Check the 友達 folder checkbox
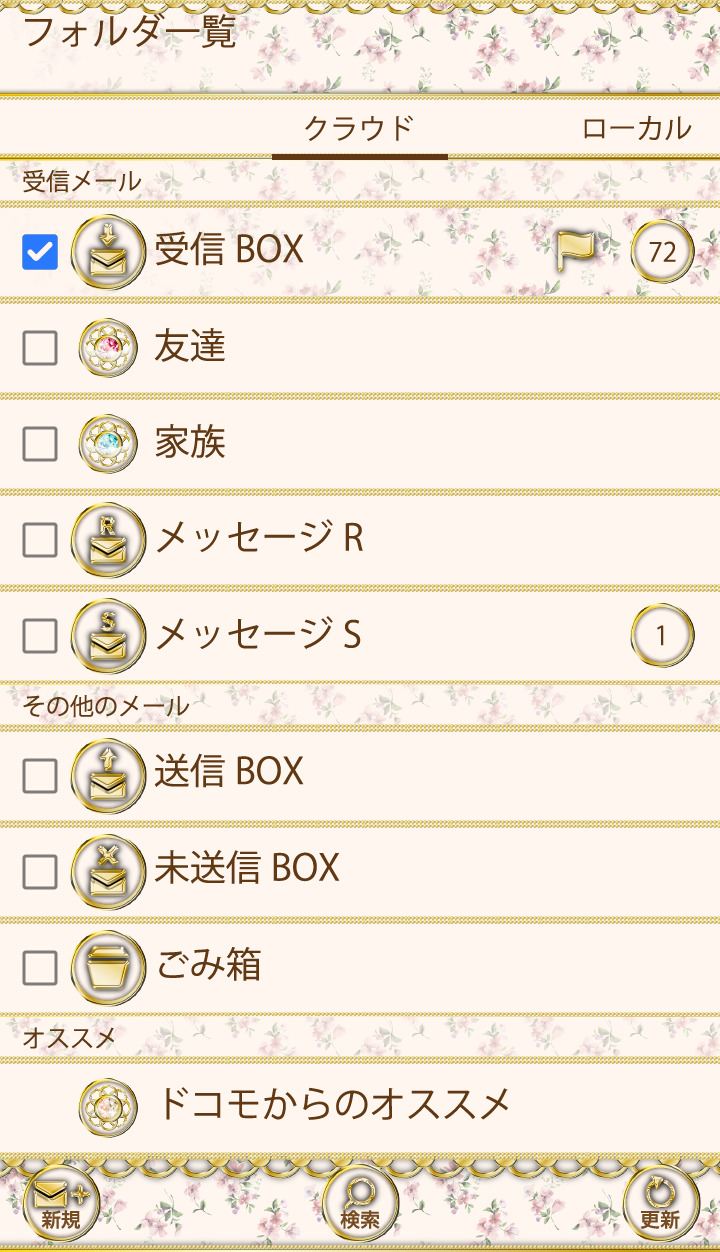 (40, 348)
